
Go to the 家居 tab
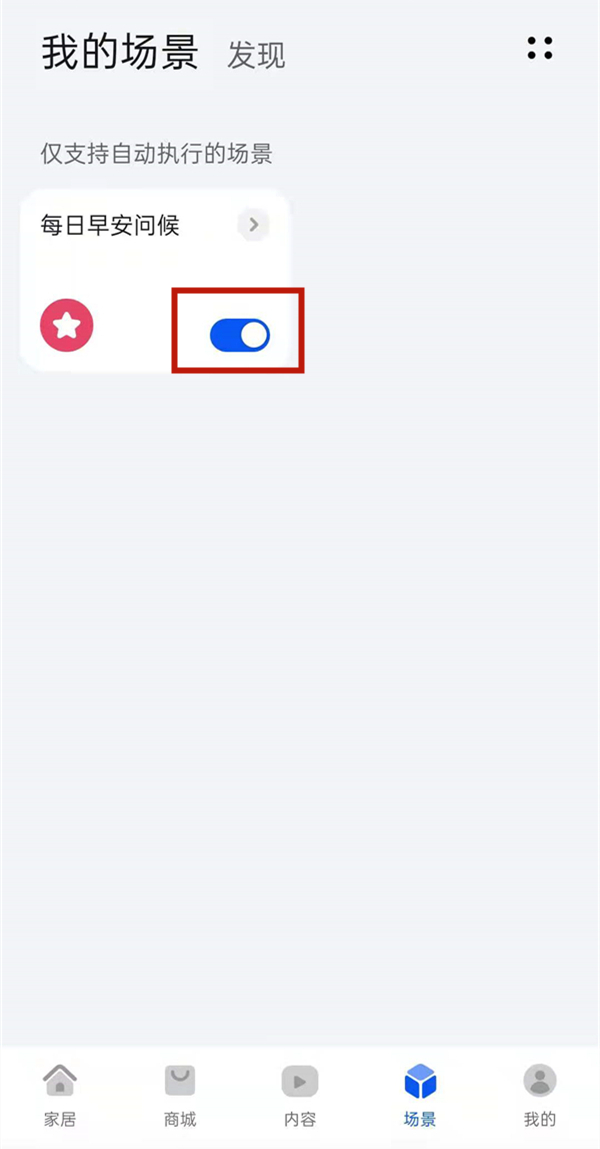60,1096
